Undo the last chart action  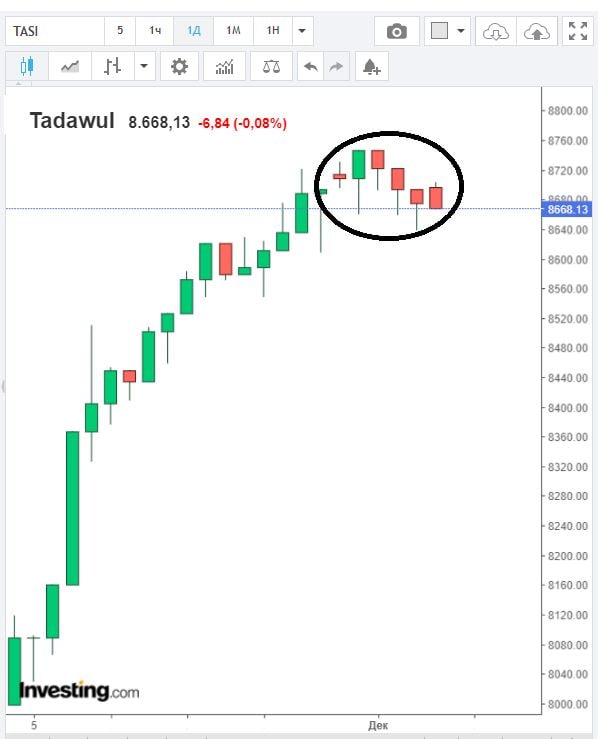311,66
